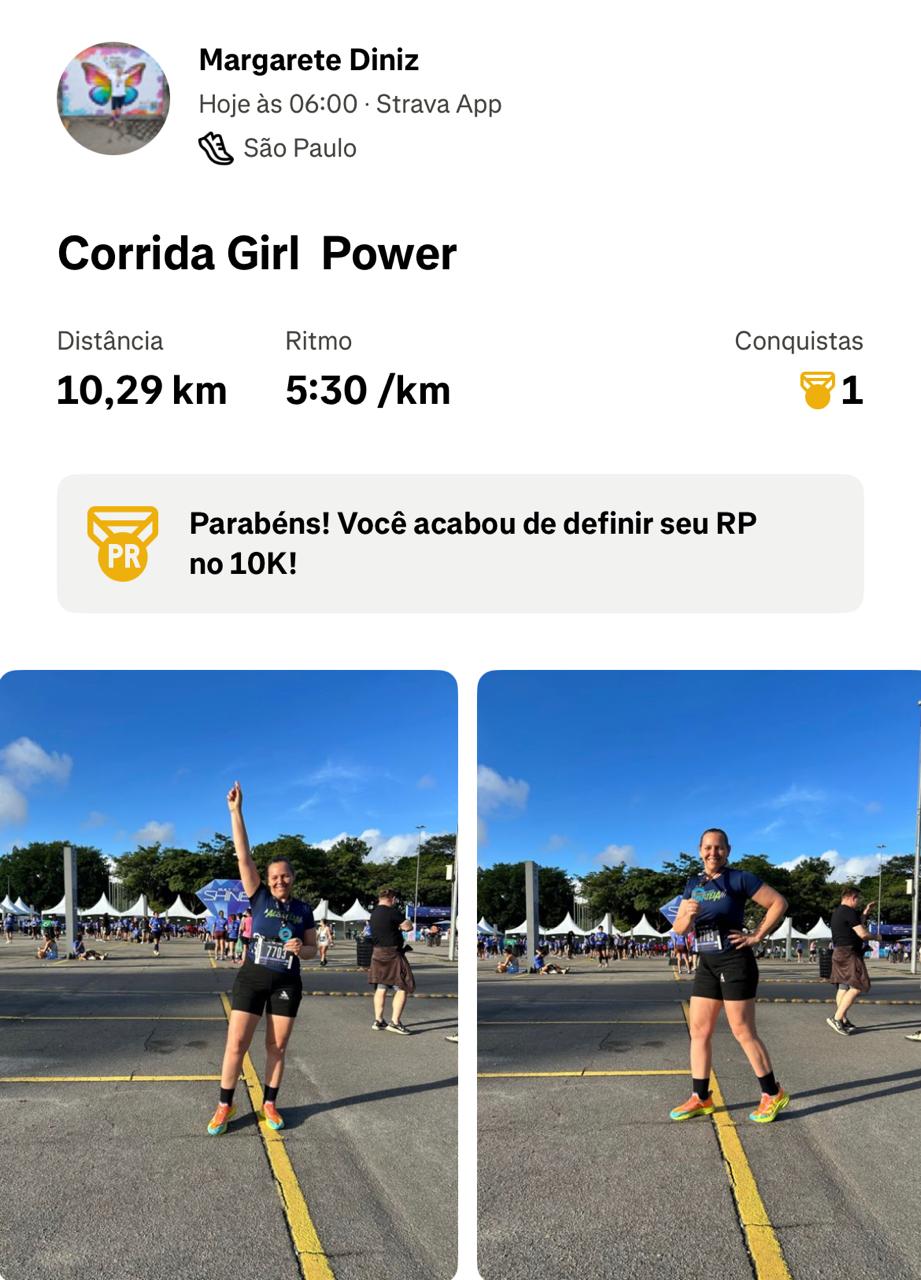Viewport: 921px width, 1280px height.
Task: Open Margarete Diniz's profile picture
Action: [x=113, y=99]
